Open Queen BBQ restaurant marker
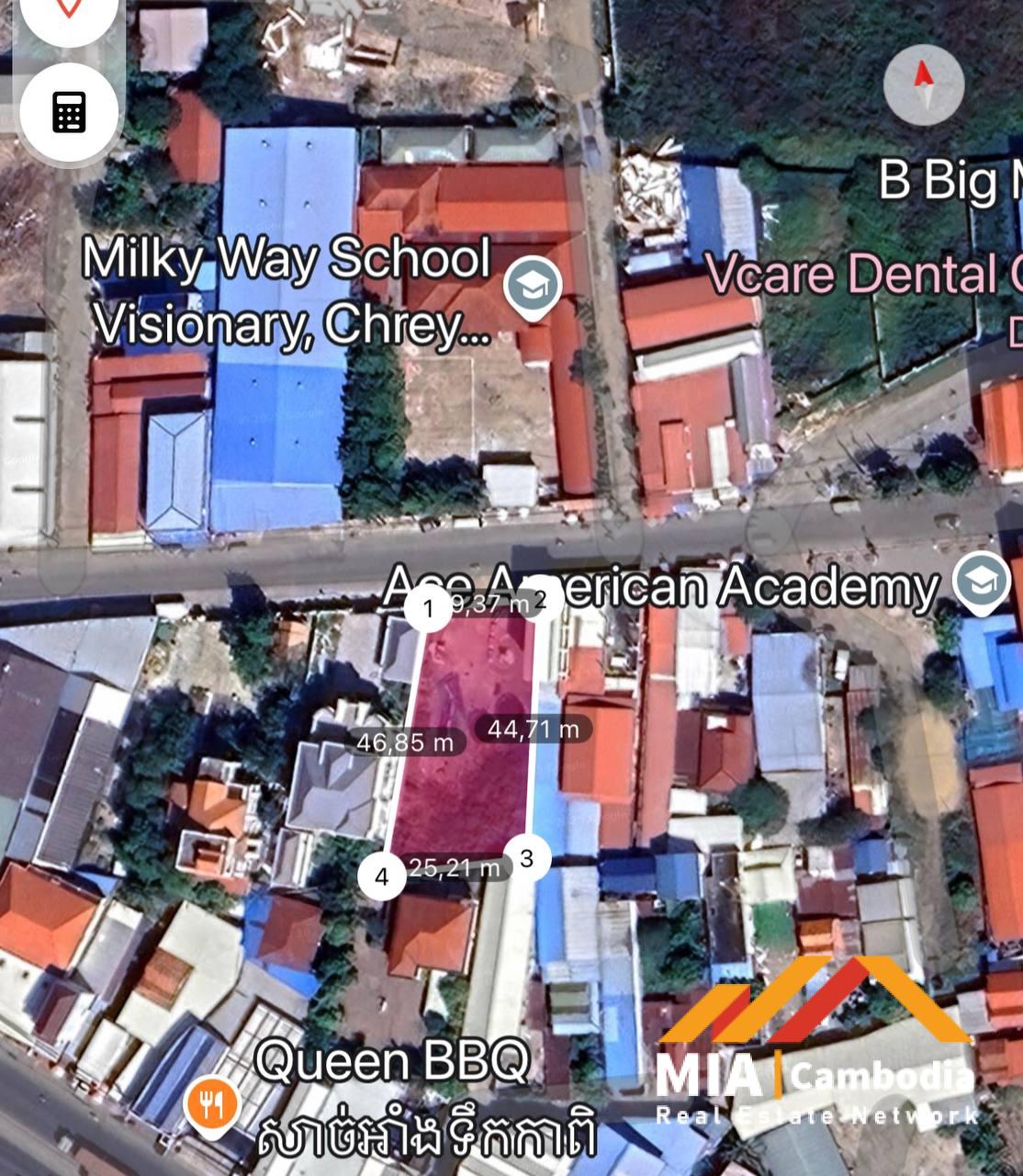1023x1176 pixels. [x=212, y=1105]
